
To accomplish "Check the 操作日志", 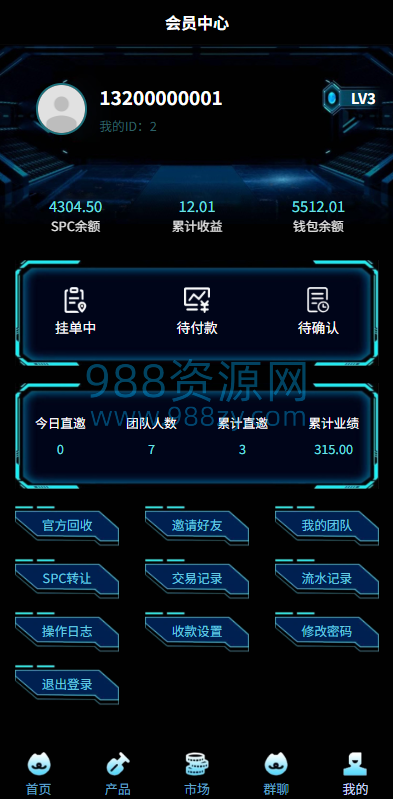I will 67,632.
